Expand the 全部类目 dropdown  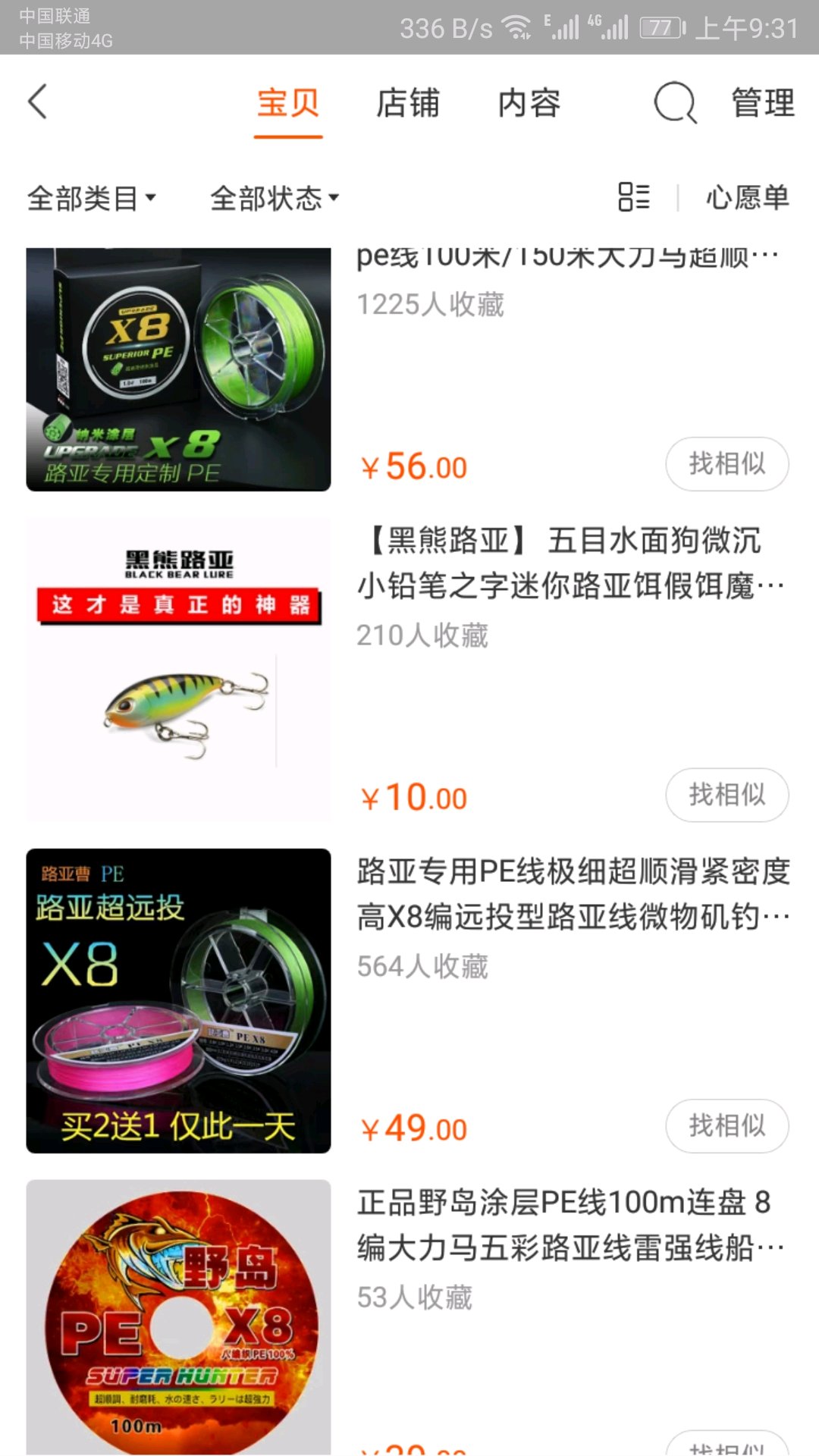click(91, 199)
